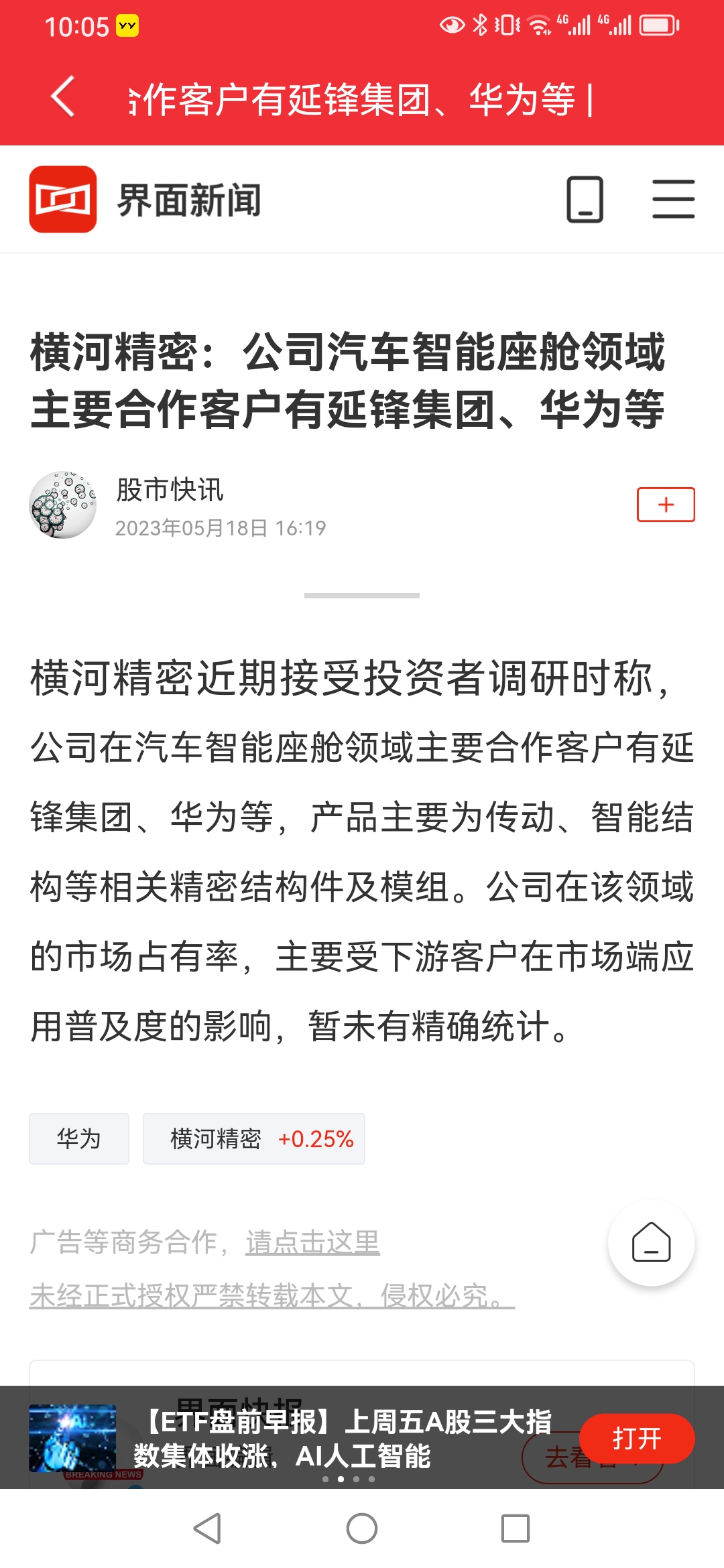Screen dimensions: 724x1568
Task: Tap the floating home button
Action: click(x=651, y=1243)
